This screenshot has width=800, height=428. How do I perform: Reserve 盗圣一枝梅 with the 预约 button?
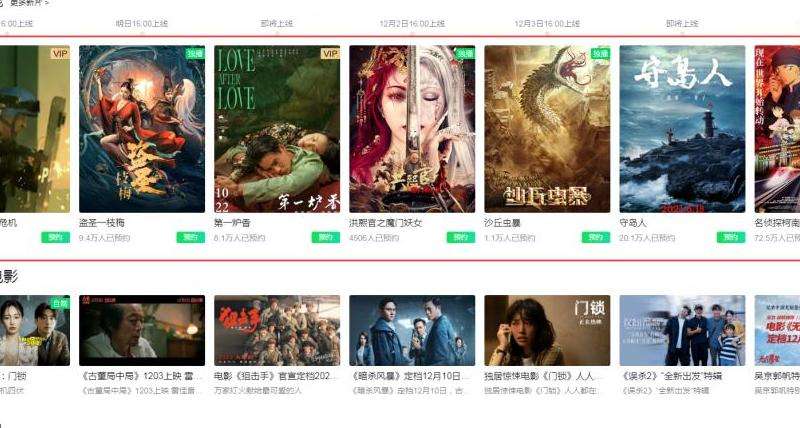point(190,238)
